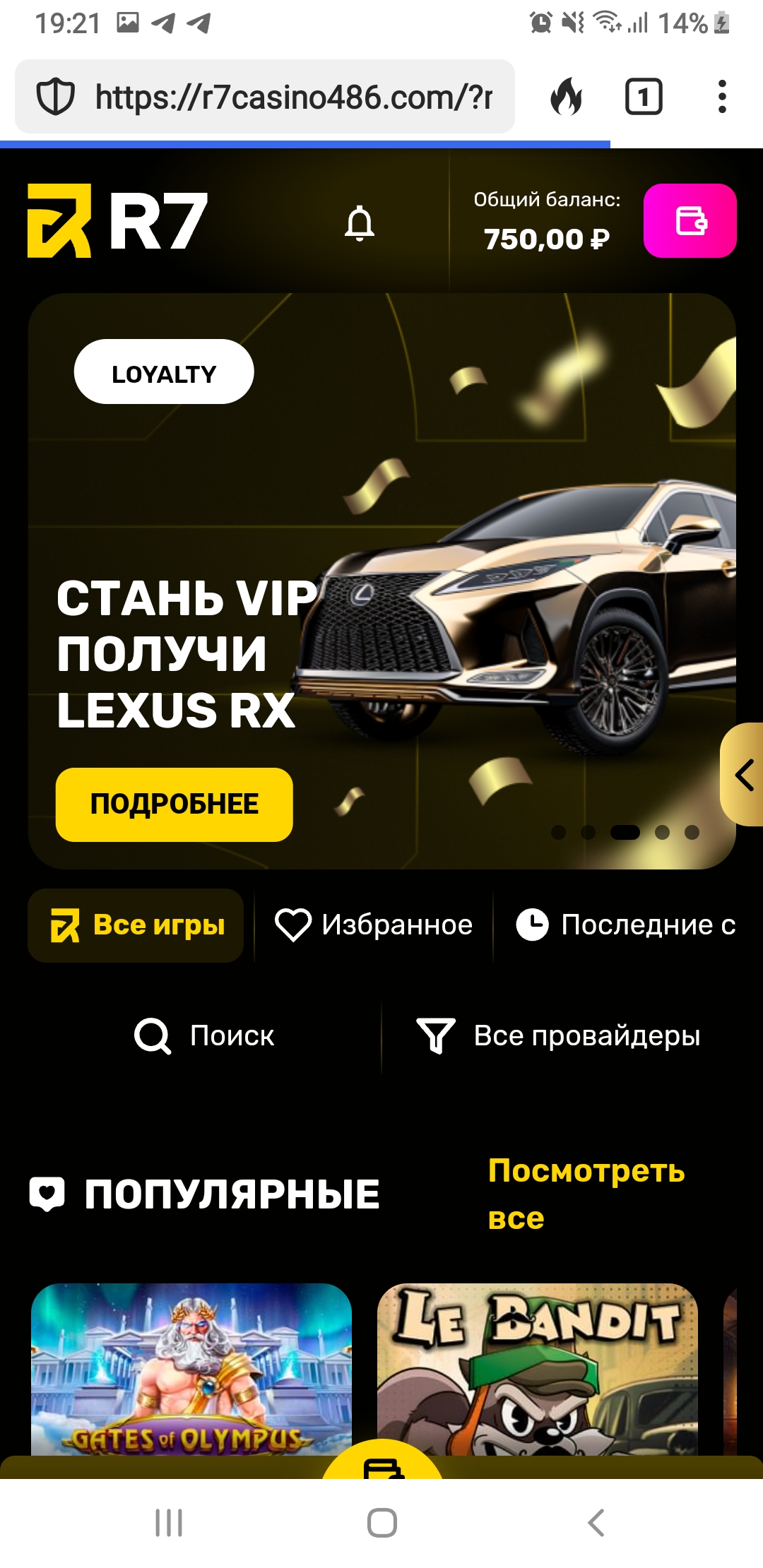Switch to the Последние tab

tap(626, 925)
